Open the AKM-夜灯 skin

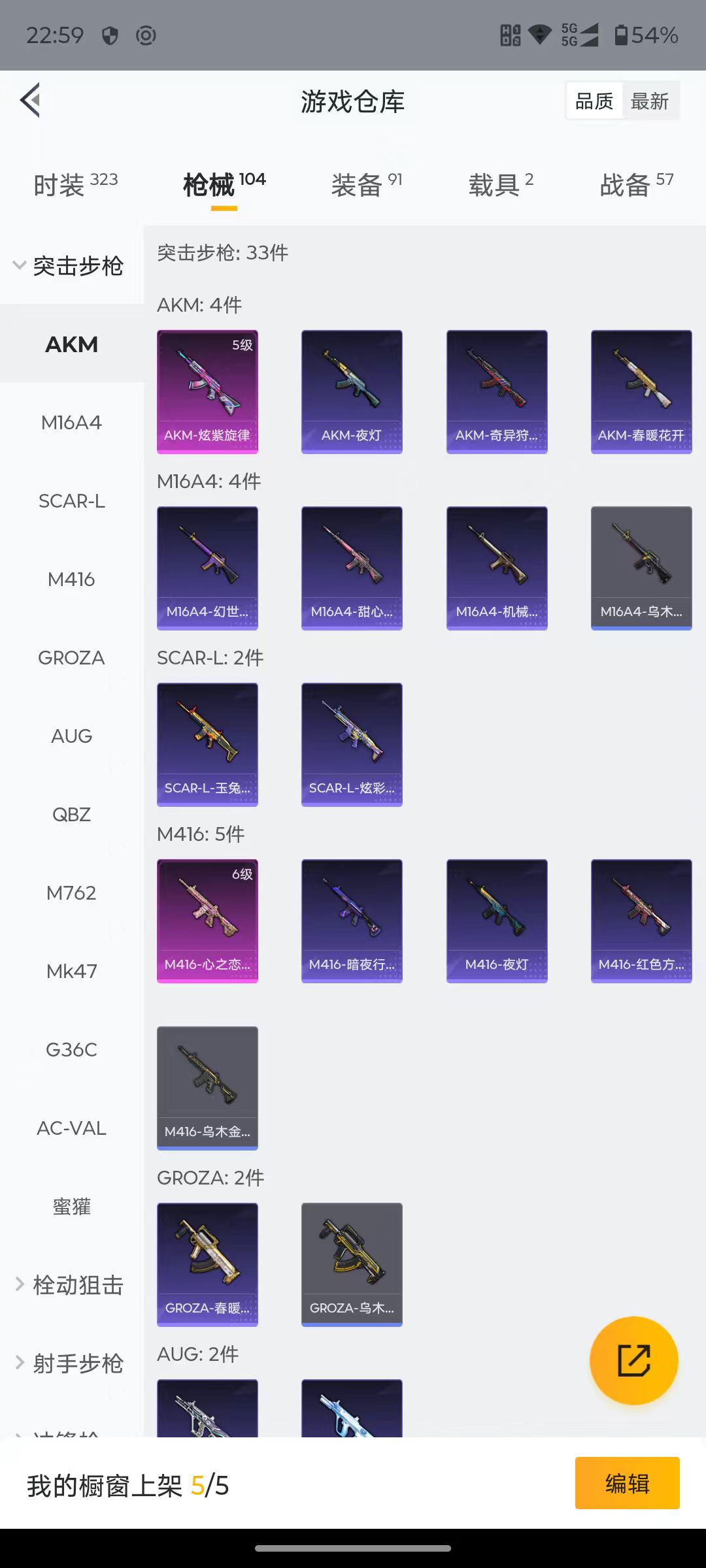click(352, 391)
